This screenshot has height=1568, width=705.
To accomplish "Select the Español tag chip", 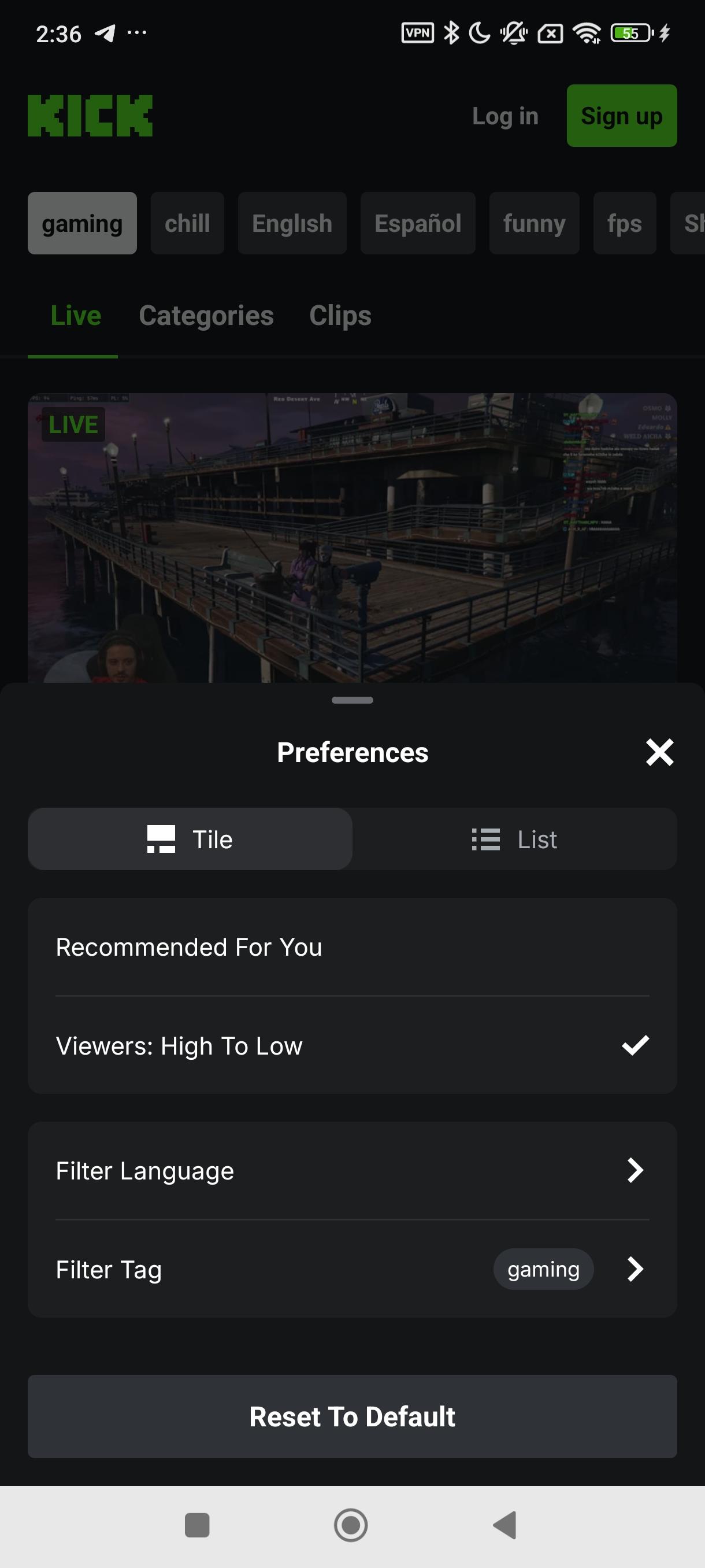I will [x=417, y=223].
